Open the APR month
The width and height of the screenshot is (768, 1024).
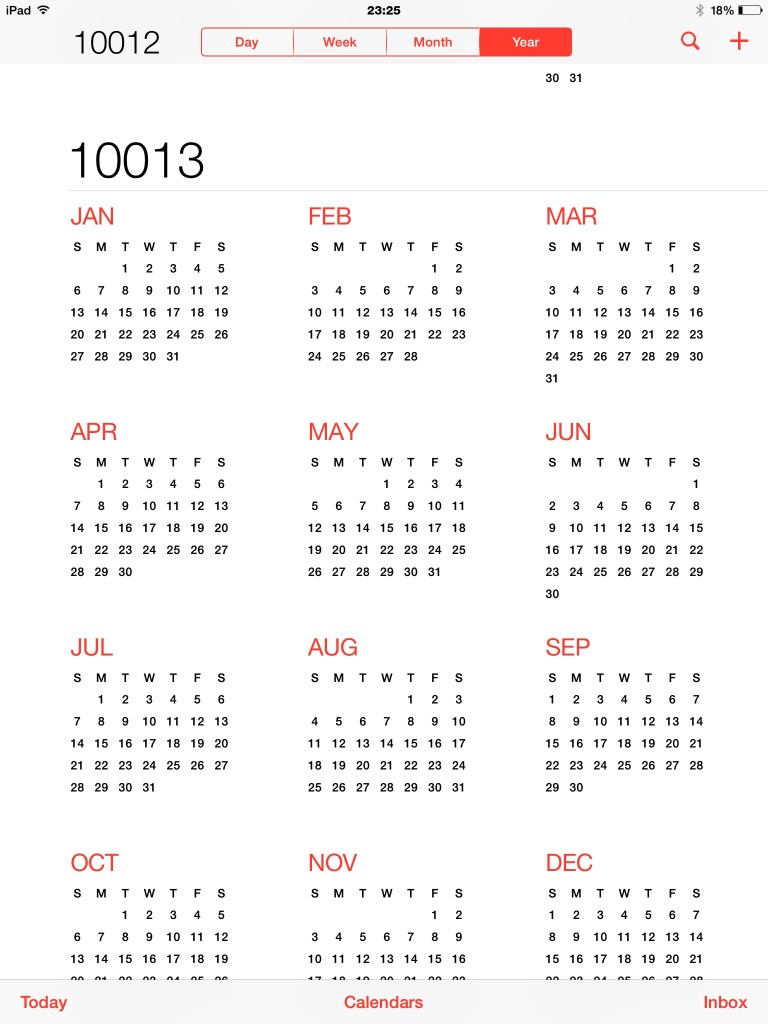point(94,432)
